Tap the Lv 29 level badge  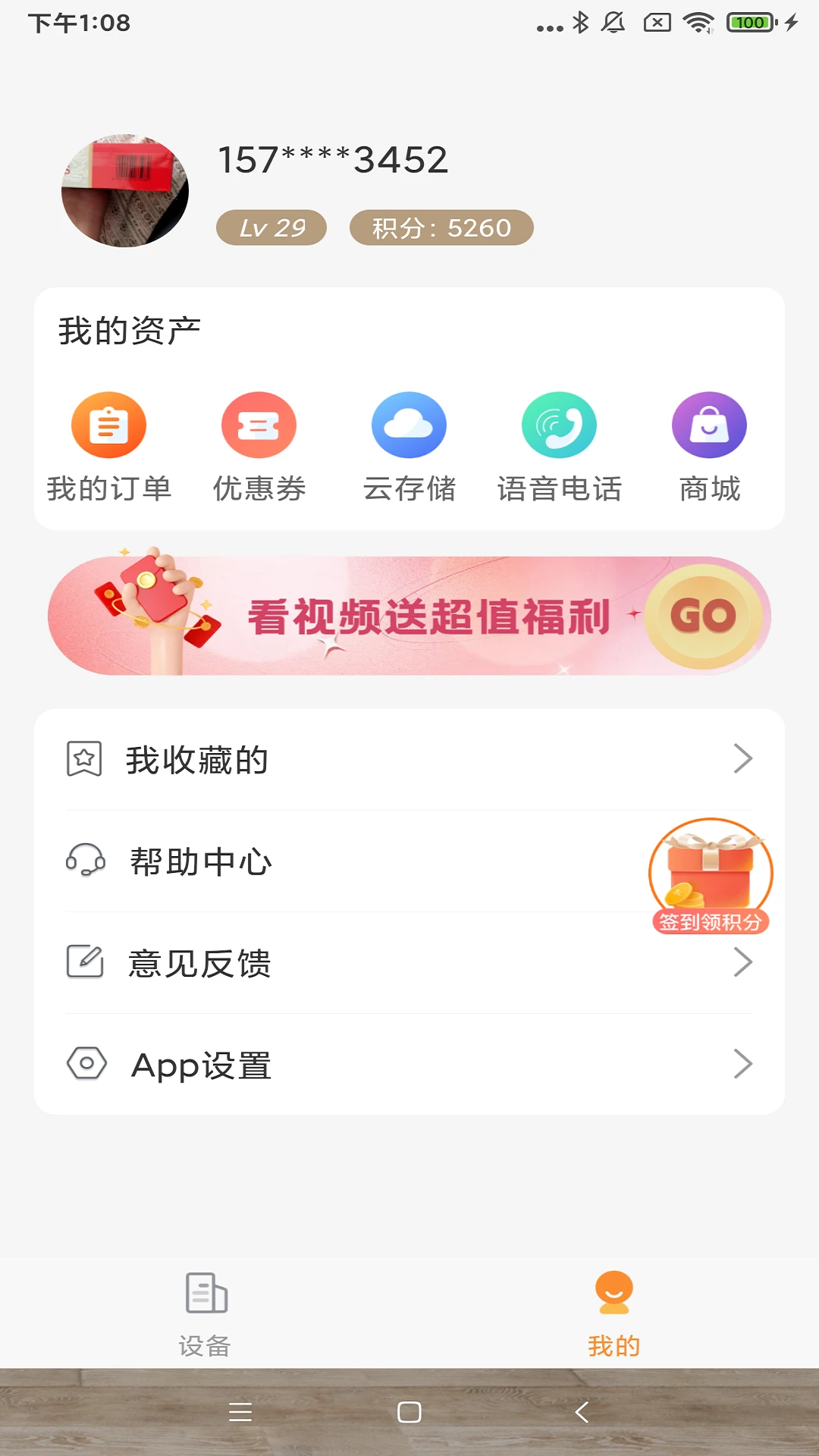(271, 227)
